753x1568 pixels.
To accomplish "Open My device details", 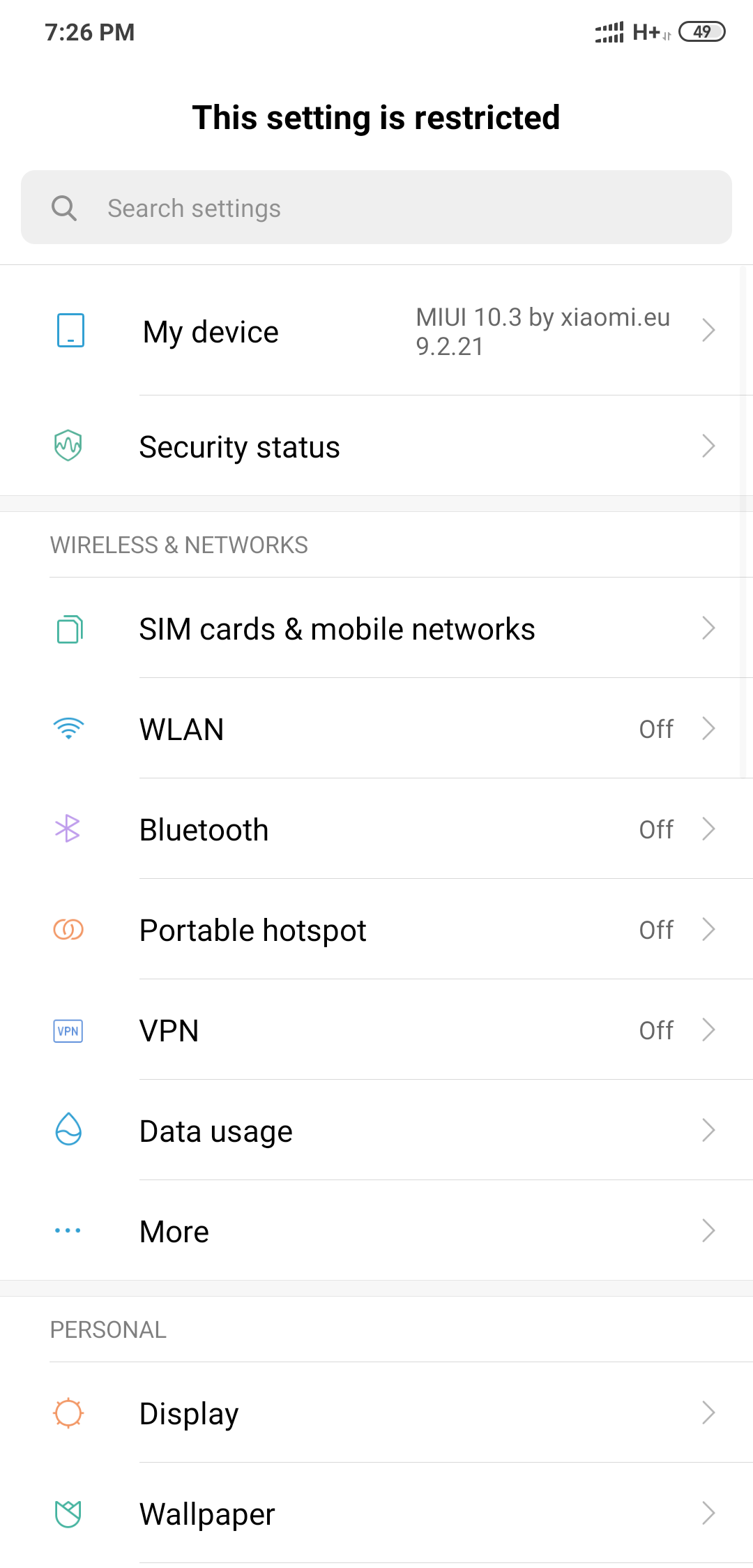I will coord(376,331).
